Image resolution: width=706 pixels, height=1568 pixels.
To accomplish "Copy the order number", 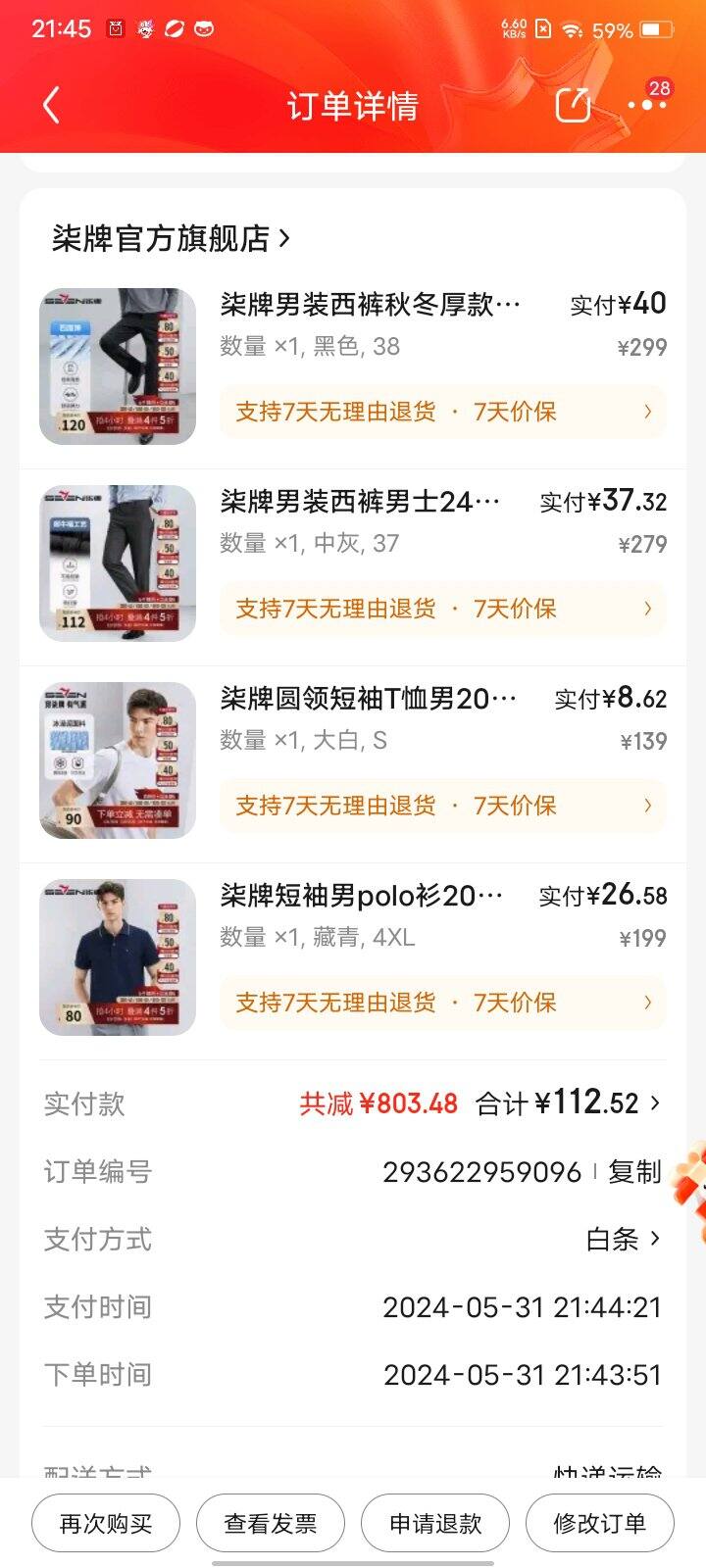I will 634,1171.
